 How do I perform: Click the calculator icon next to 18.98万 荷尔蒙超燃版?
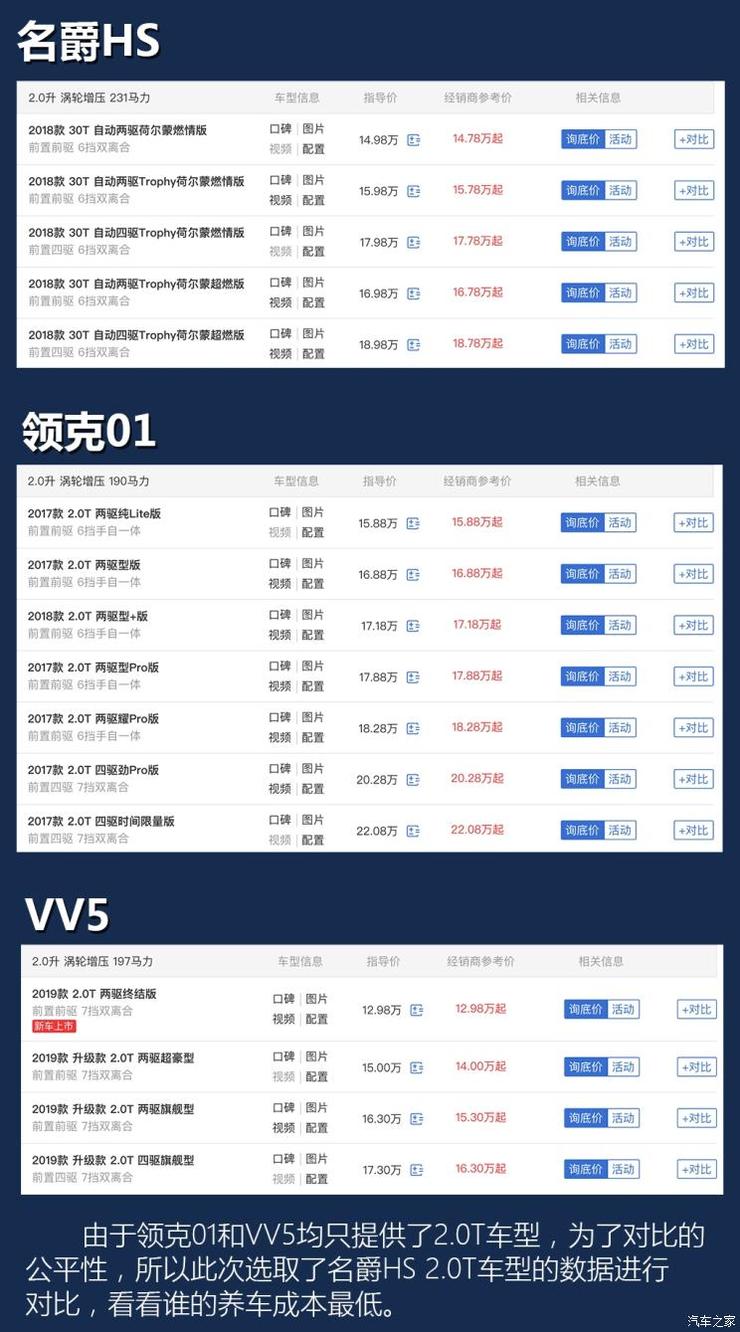[414, 344]
